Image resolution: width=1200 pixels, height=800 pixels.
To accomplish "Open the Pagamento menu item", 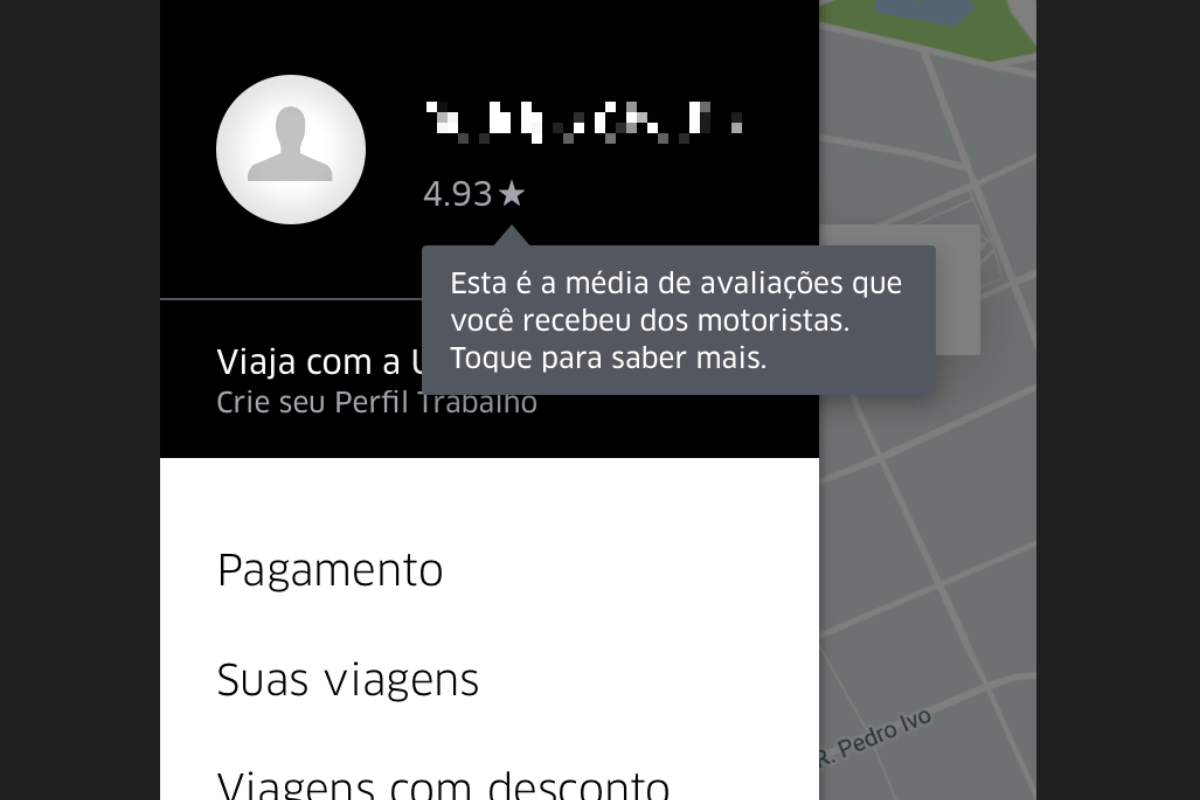I will pyautogui.click(x=330, y=570).
